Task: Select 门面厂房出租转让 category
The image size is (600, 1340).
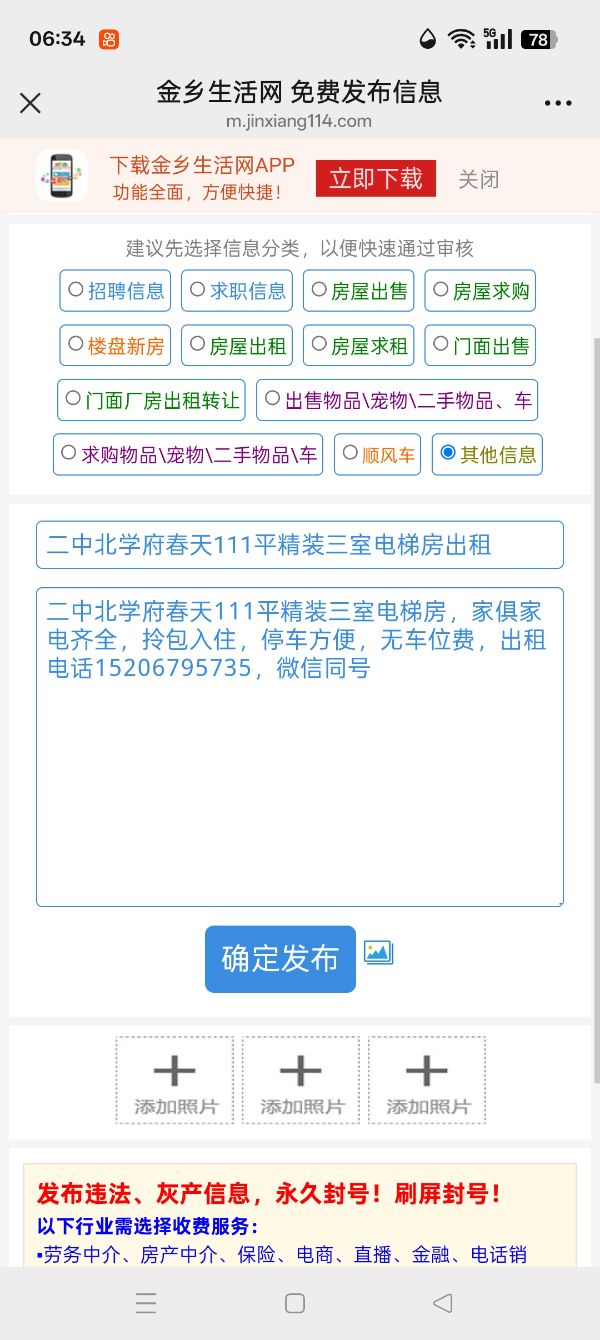Action: point(151,400)
